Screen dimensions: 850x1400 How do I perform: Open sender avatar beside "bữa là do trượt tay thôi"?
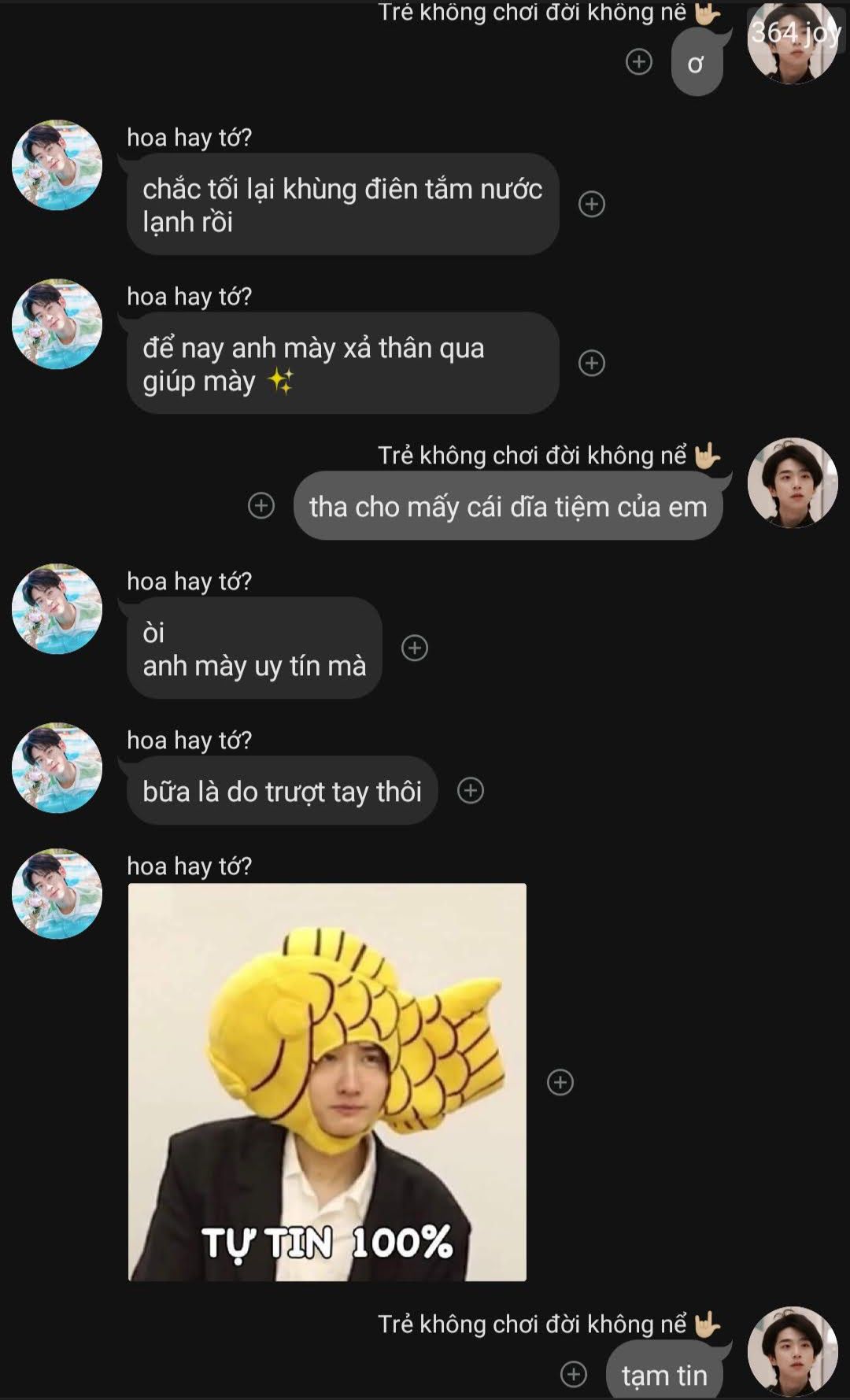57,768
